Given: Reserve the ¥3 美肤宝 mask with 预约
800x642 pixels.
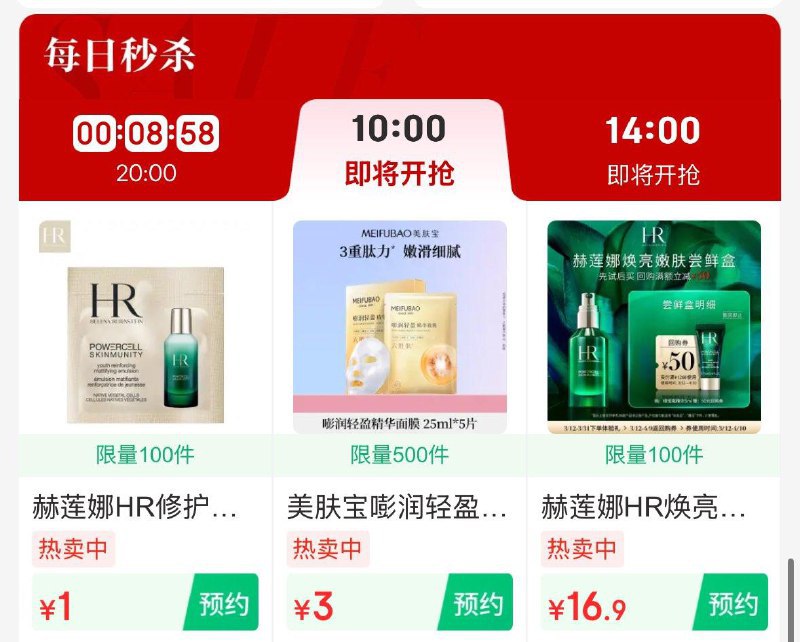Looking at the screenshot, I should point(477,603).
